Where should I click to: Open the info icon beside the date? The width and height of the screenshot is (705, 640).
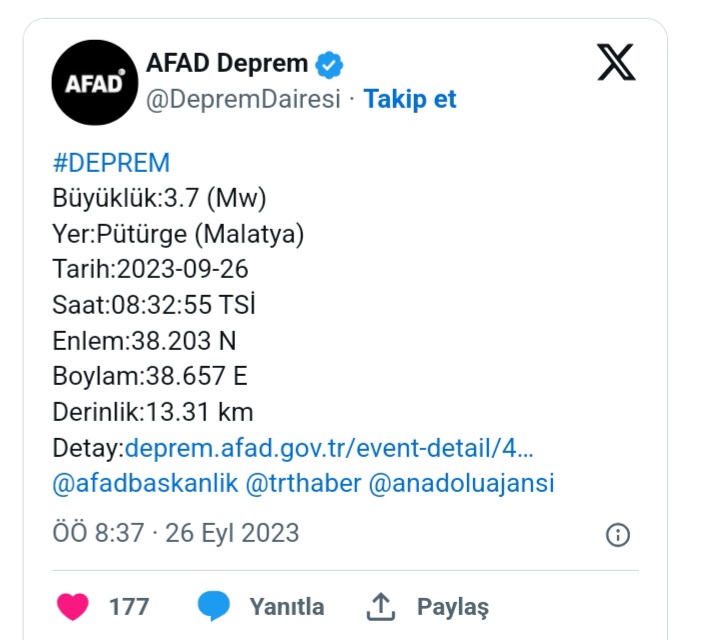[618, 534]
